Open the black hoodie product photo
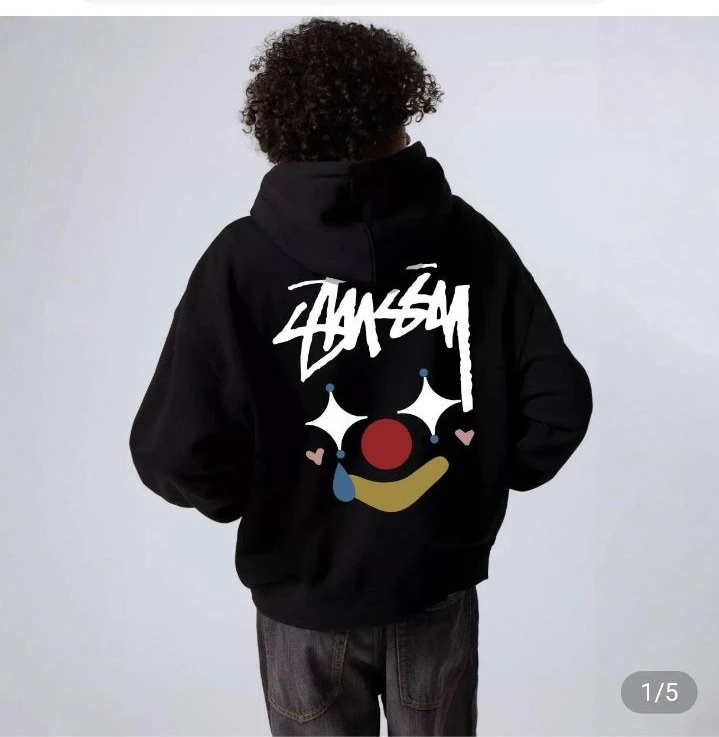Viewport: 719px width, 737px height. [x=360, y=380]
